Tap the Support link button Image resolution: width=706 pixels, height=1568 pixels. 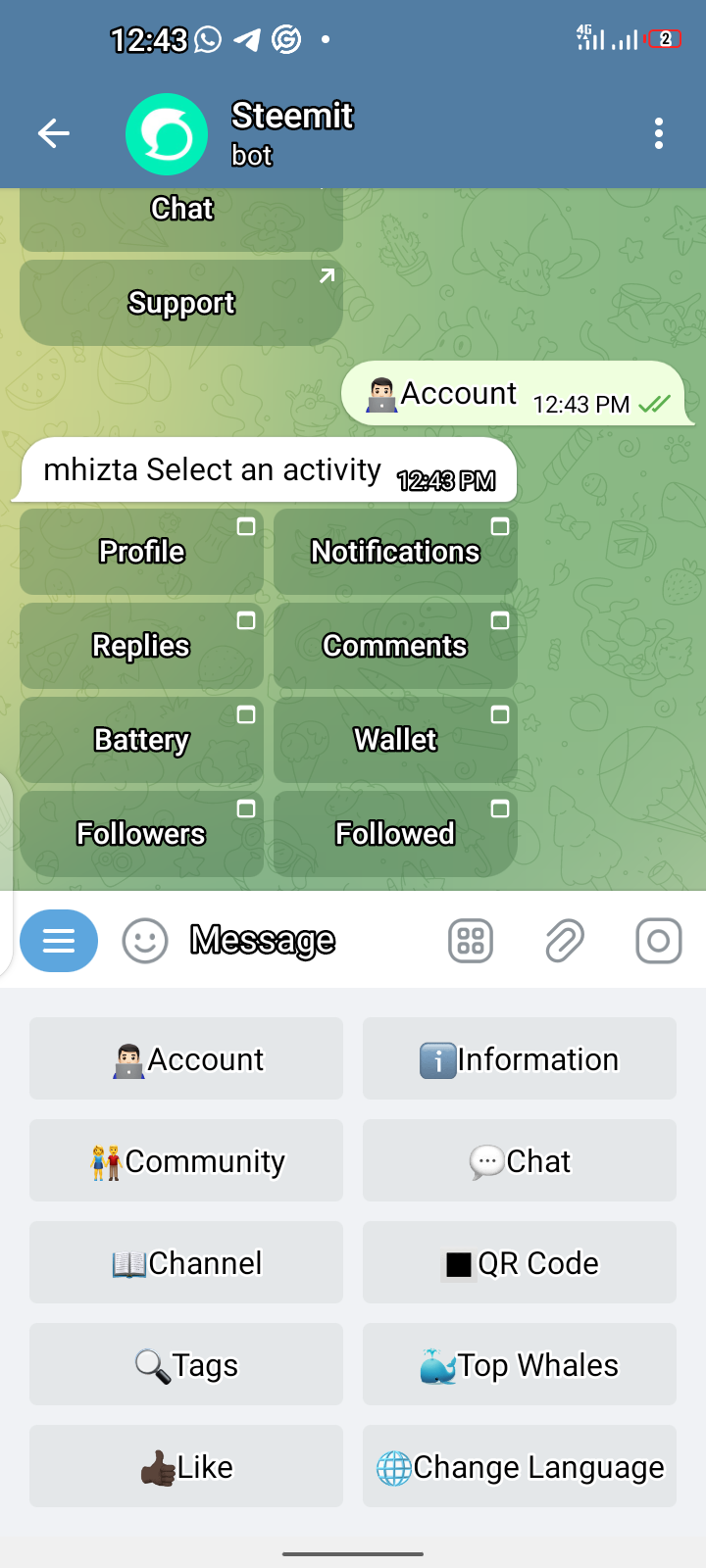pos(181,303)
